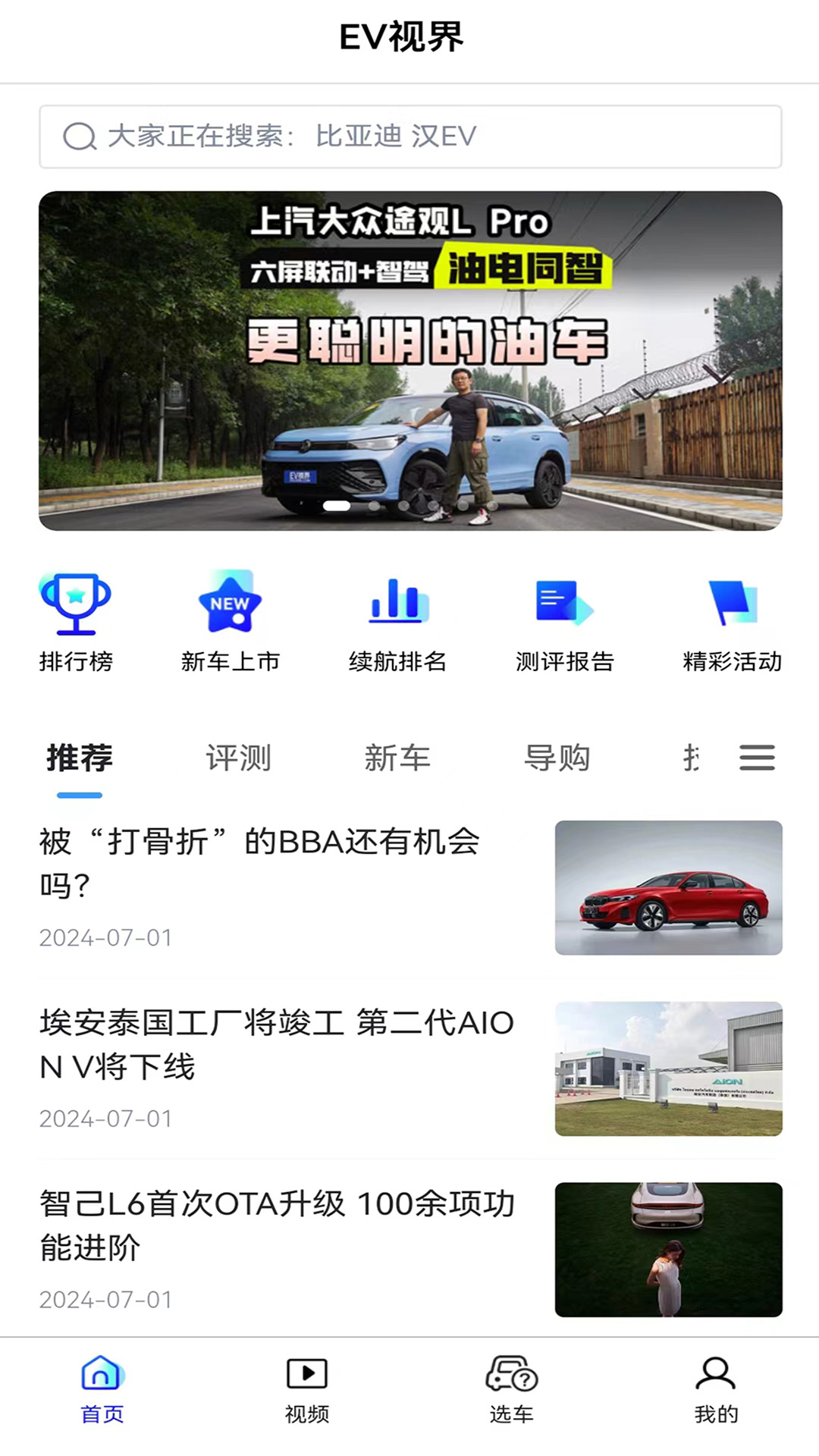Switch to the 评测 tab
Screen dimensions: 819x1456
pyautogui.click(x=239, y=758)
